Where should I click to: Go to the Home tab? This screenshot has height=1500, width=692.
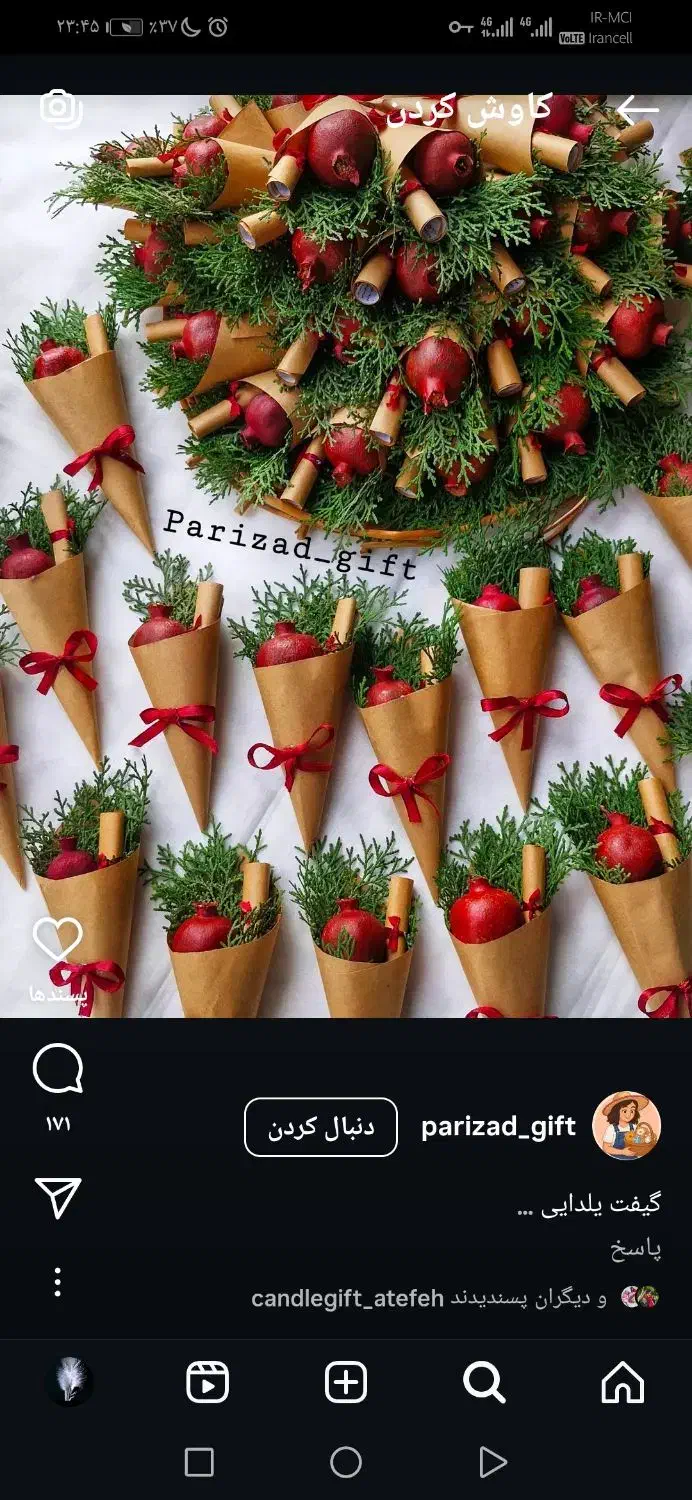tap(622, 1383)
